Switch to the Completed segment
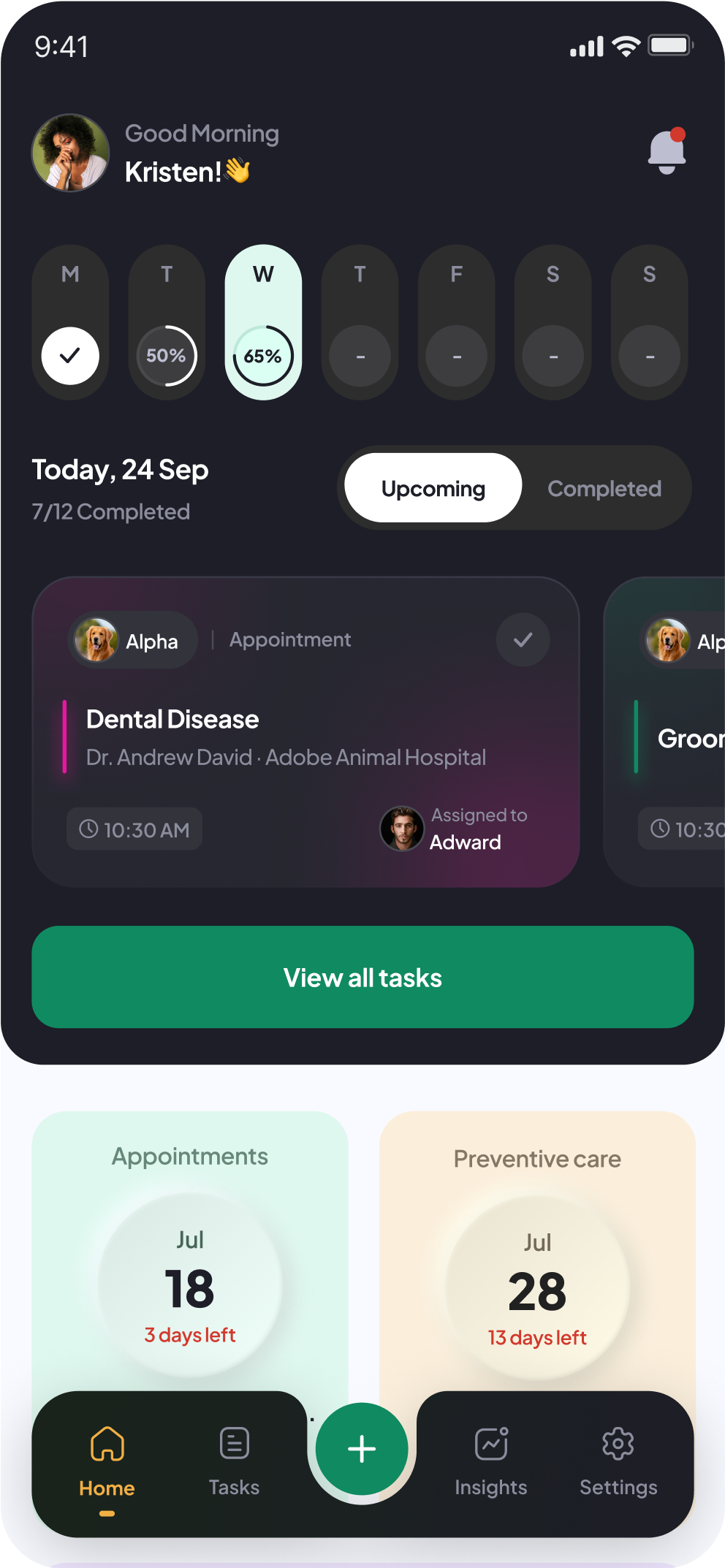 coord(604,488)
